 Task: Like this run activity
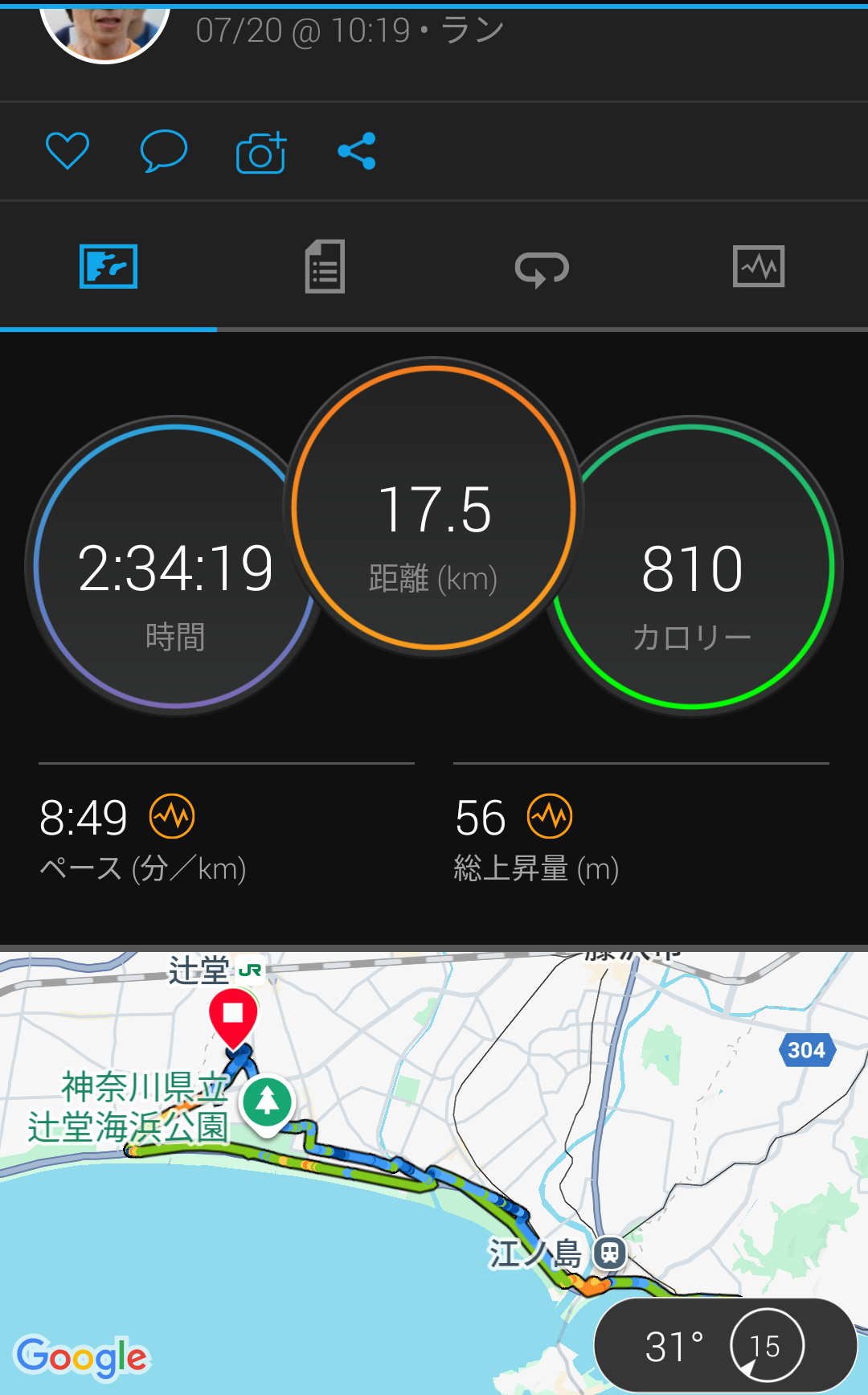[68, 151]
